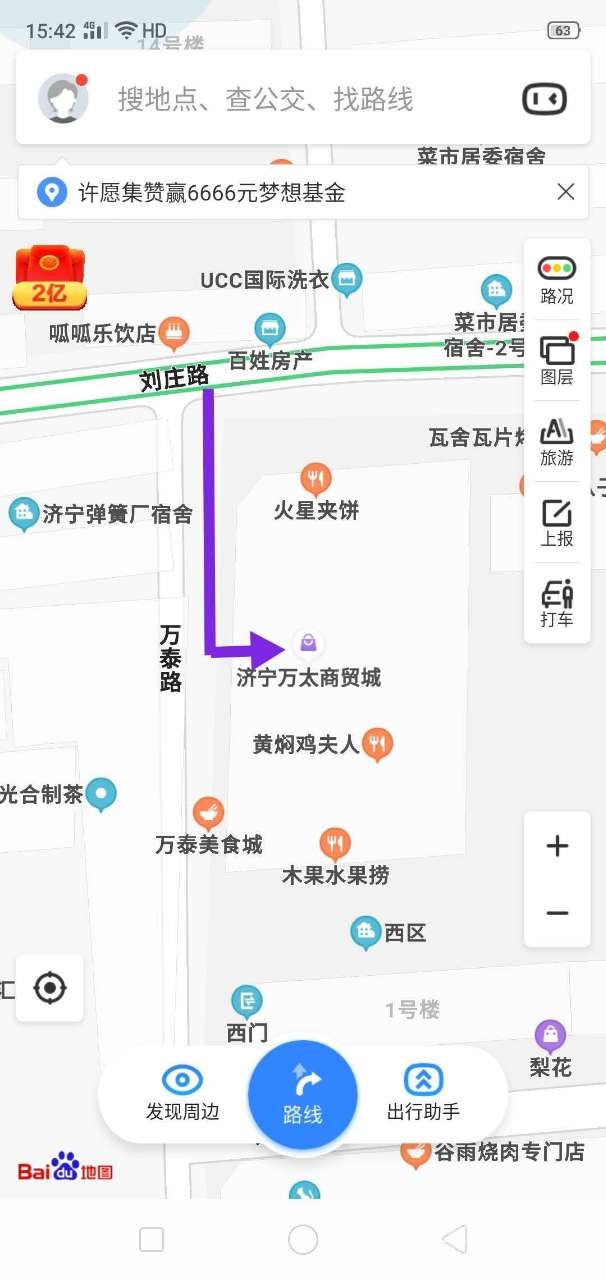This screenshot has width=606, height=1280.
Task: Open the 旅游 travel option
Action: pos(557,441)
